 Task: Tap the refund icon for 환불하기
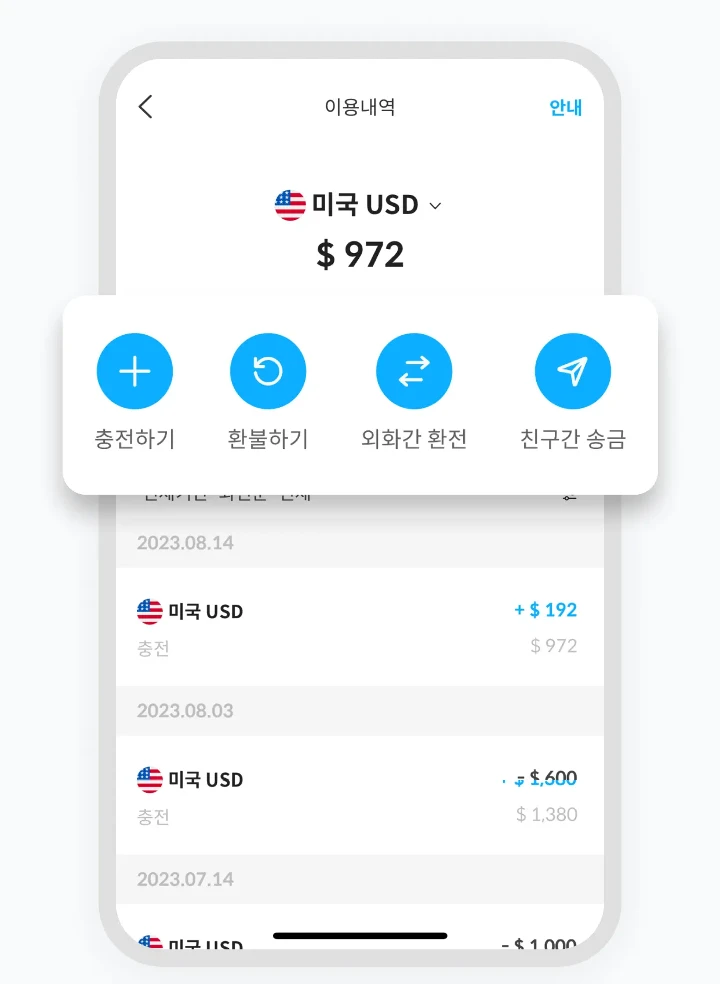point(268,370)
